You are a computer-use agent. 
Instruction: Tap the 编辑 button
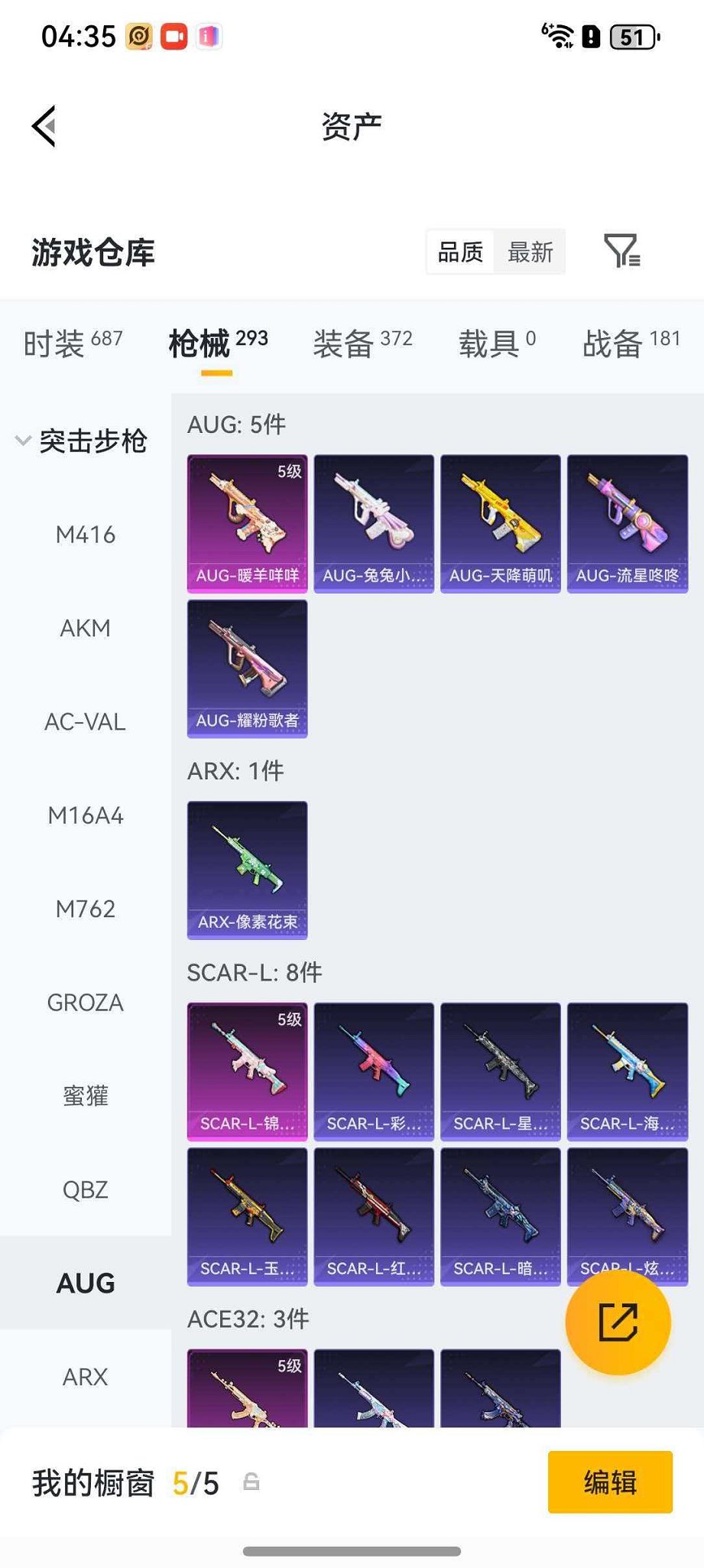(x=609, y=1482)
